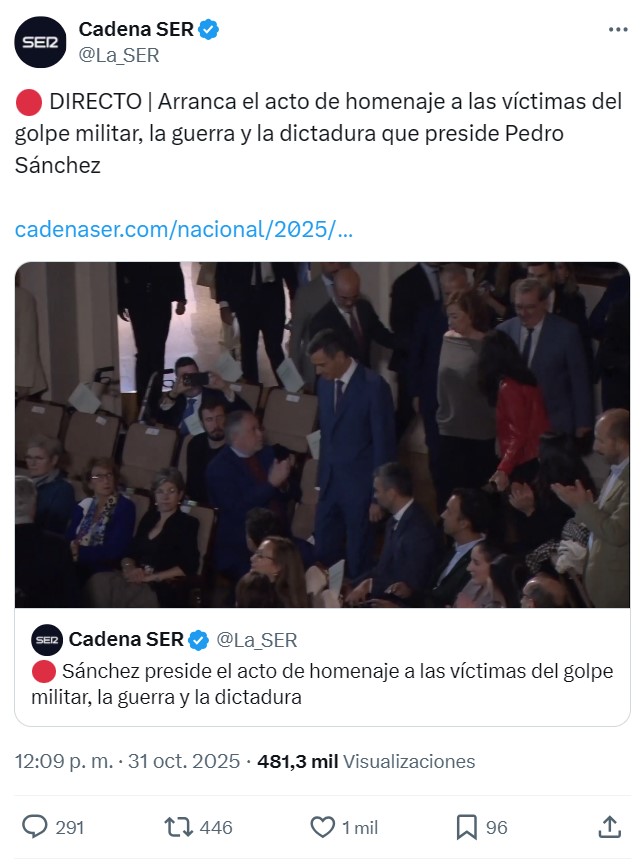The image size is (644, 868).
Task: Bookmark this tweet
Action: click(466, 827)
